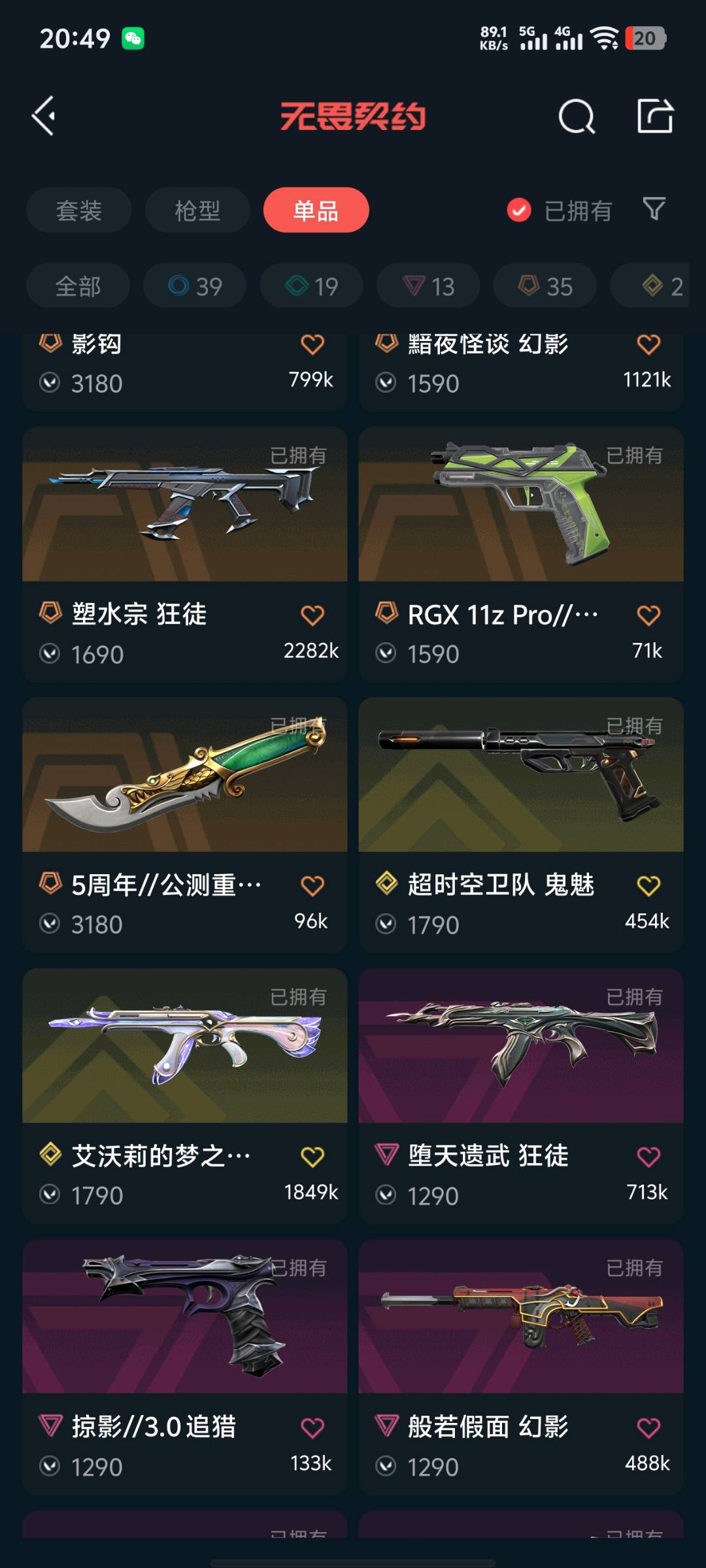Filter by the chip showing 35
706x1568 pixels.
[x=545, y=286]
